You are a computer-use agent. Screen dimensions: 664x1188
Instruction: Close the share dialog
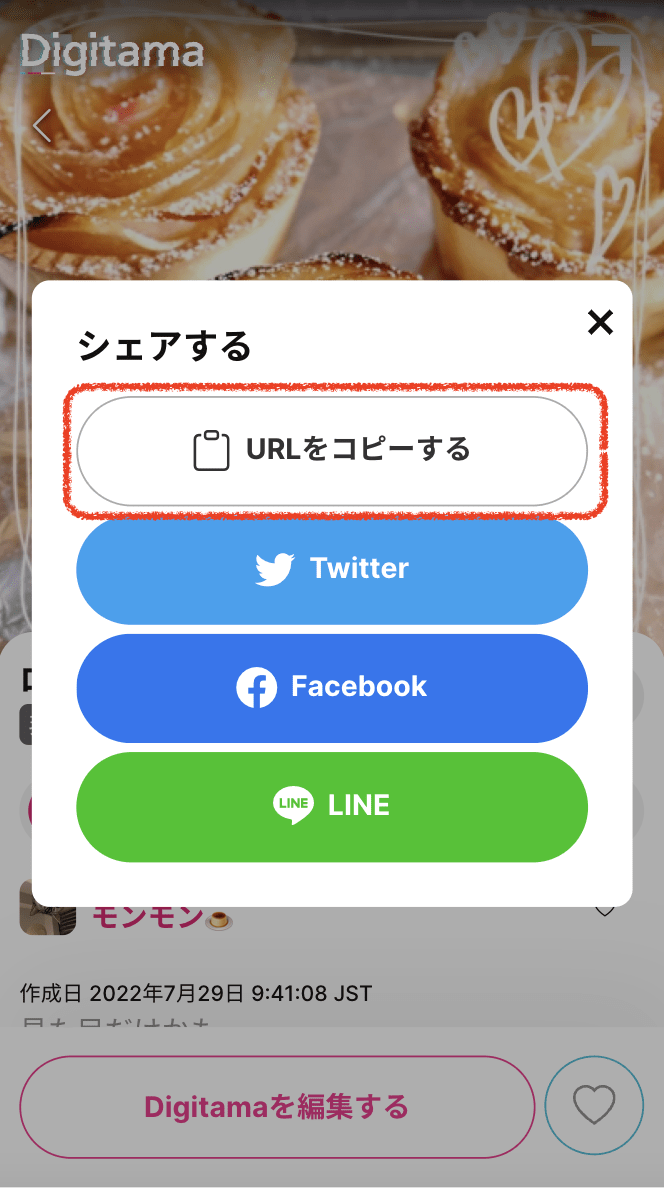(600, 322)
